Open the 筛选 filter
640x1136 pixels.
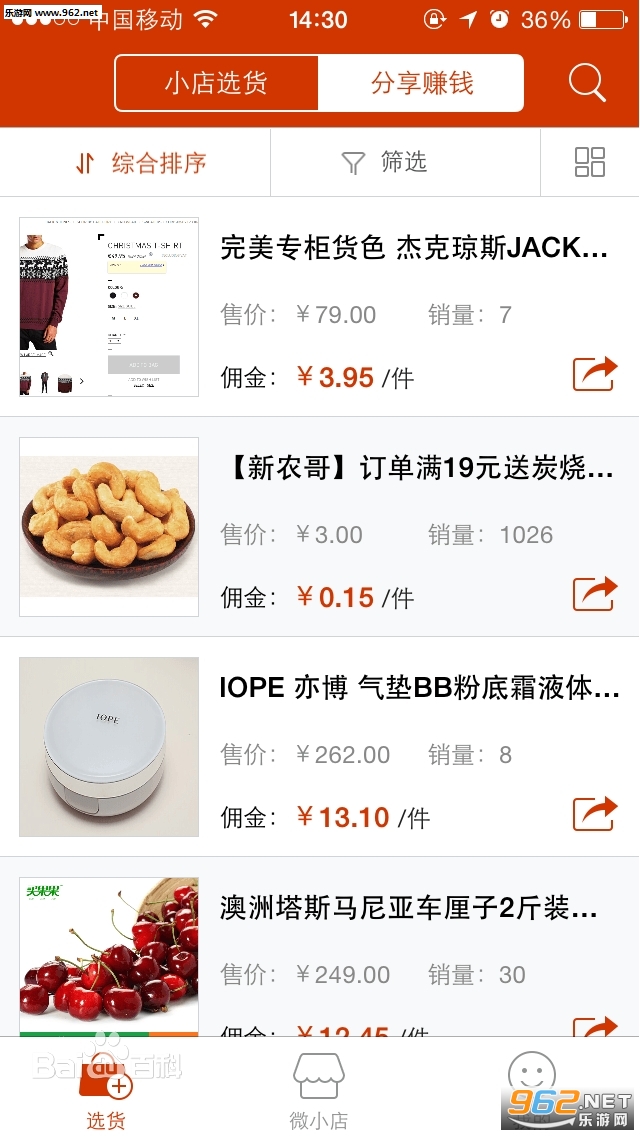click(x=384, y=163)
